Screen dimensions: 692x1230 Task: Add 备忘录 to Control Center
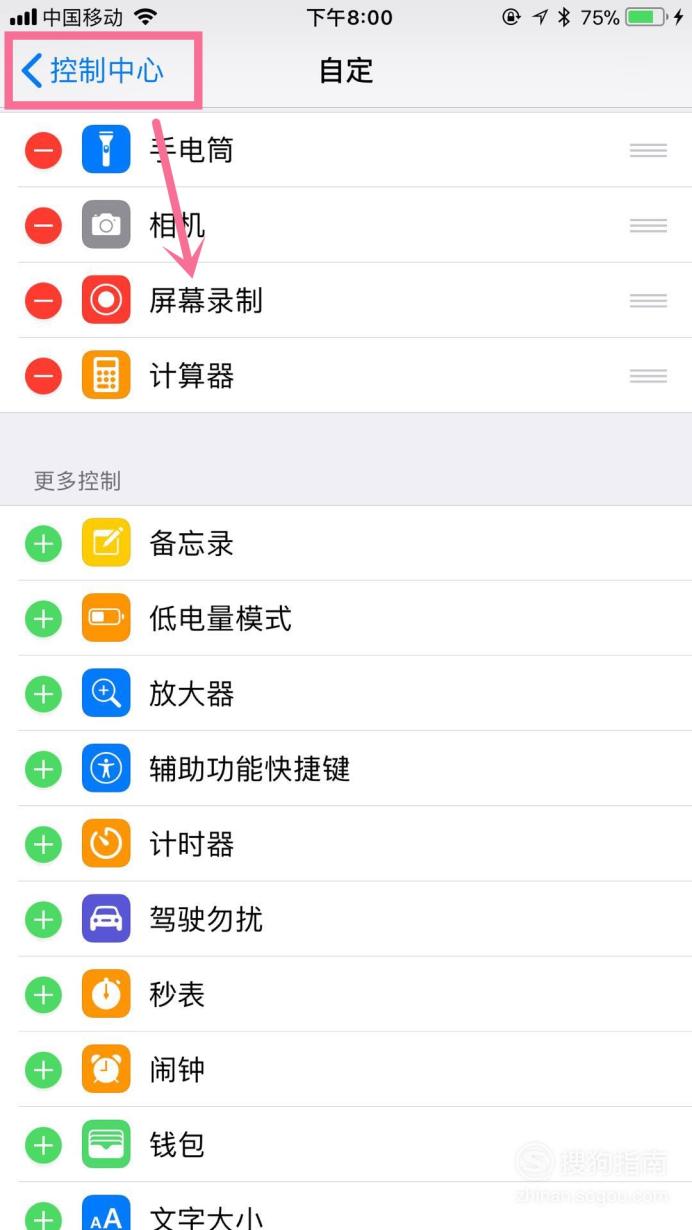[x=43, y=544]
